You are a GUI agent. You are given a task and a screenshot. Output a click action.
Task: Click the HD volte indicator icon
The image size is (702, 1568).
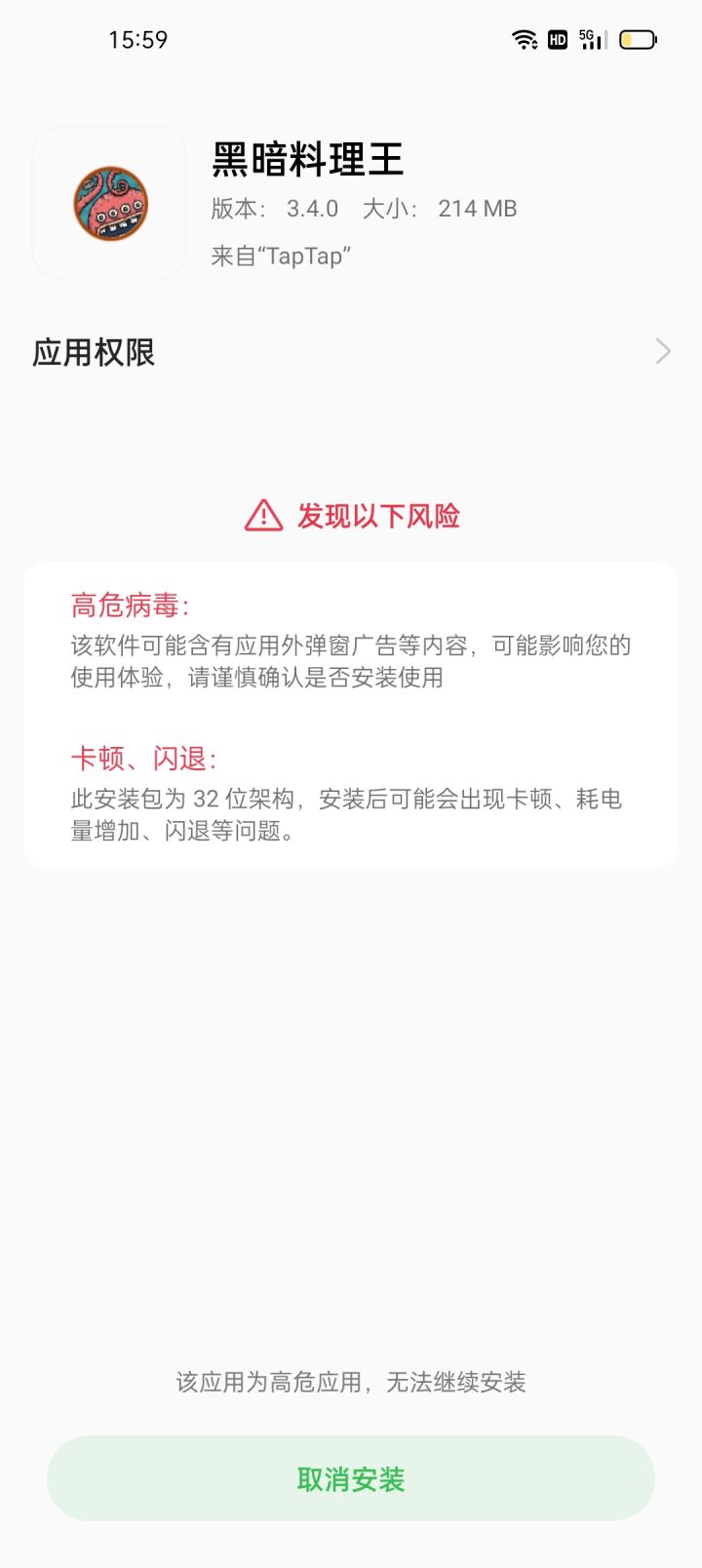coord(557,39)
